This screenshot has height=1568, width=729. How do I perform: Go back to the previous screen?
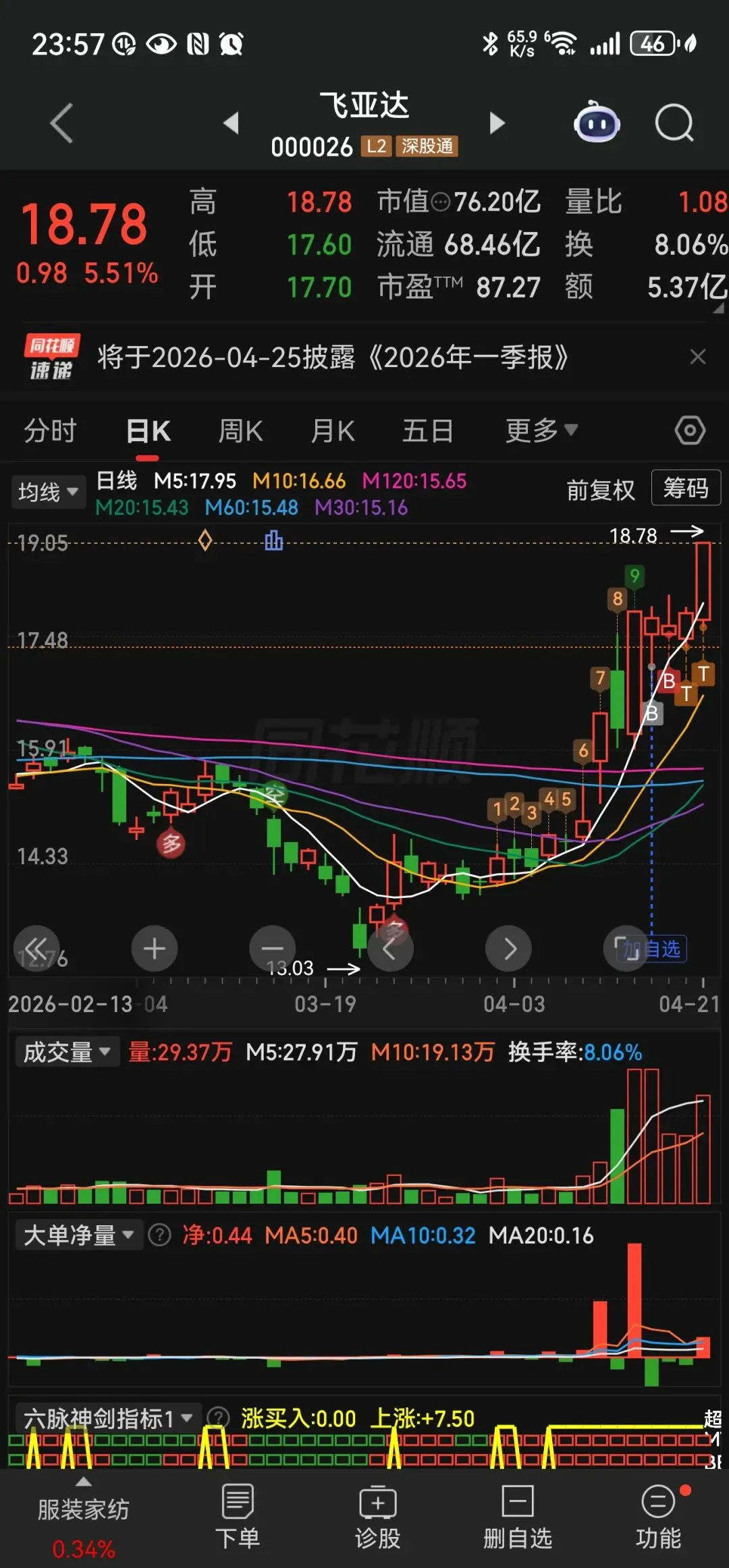point(61,123)
